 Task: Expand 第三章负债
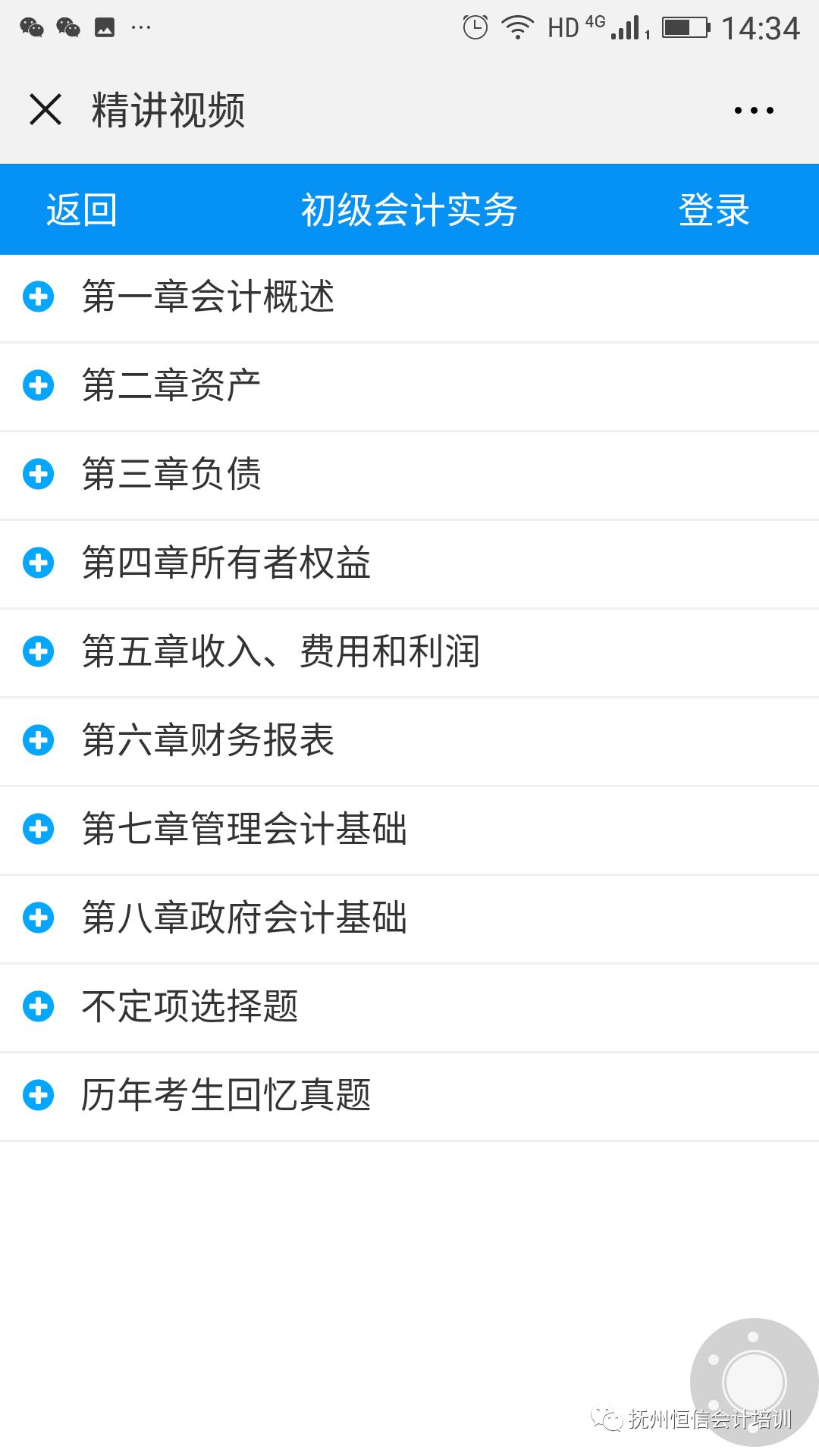(x=409, y=475)
